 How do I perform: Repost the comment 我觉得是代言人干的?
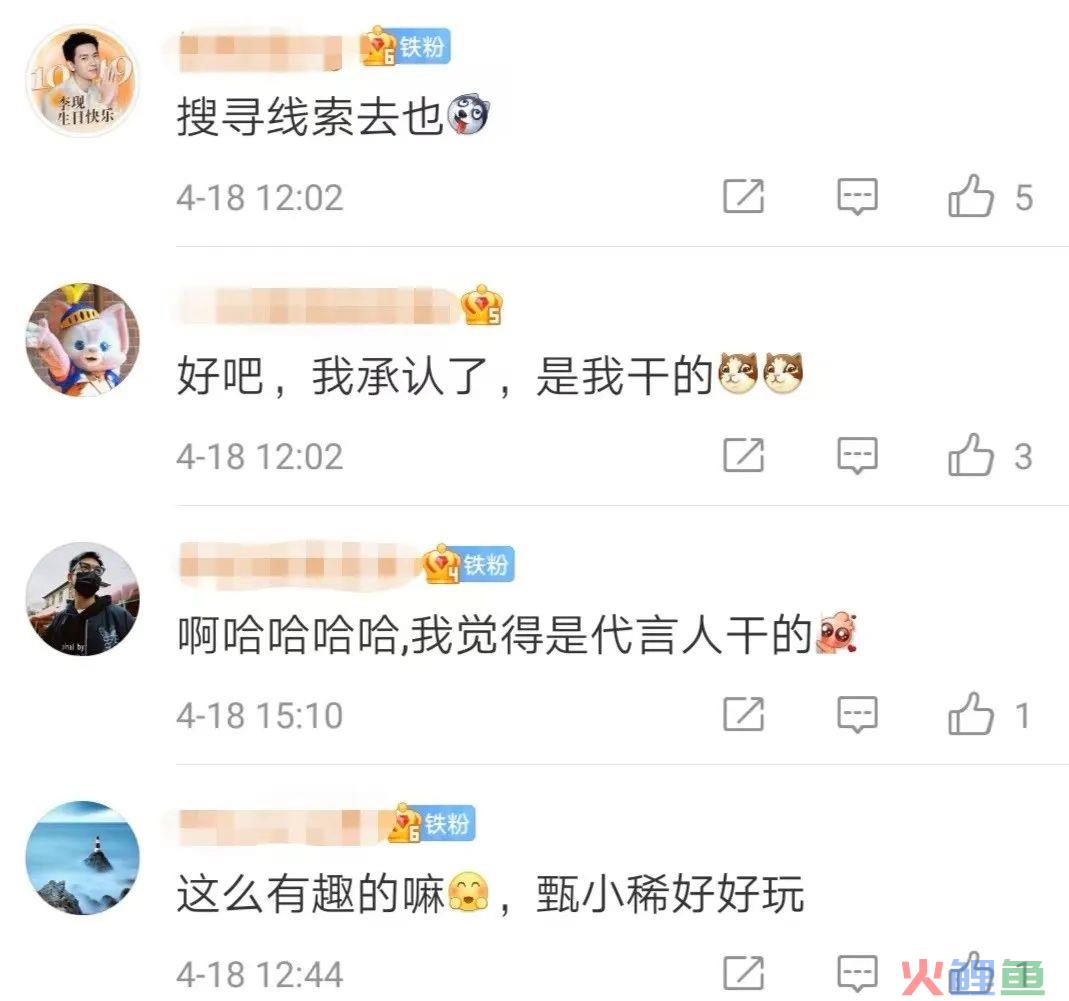(x=743, y=715)
